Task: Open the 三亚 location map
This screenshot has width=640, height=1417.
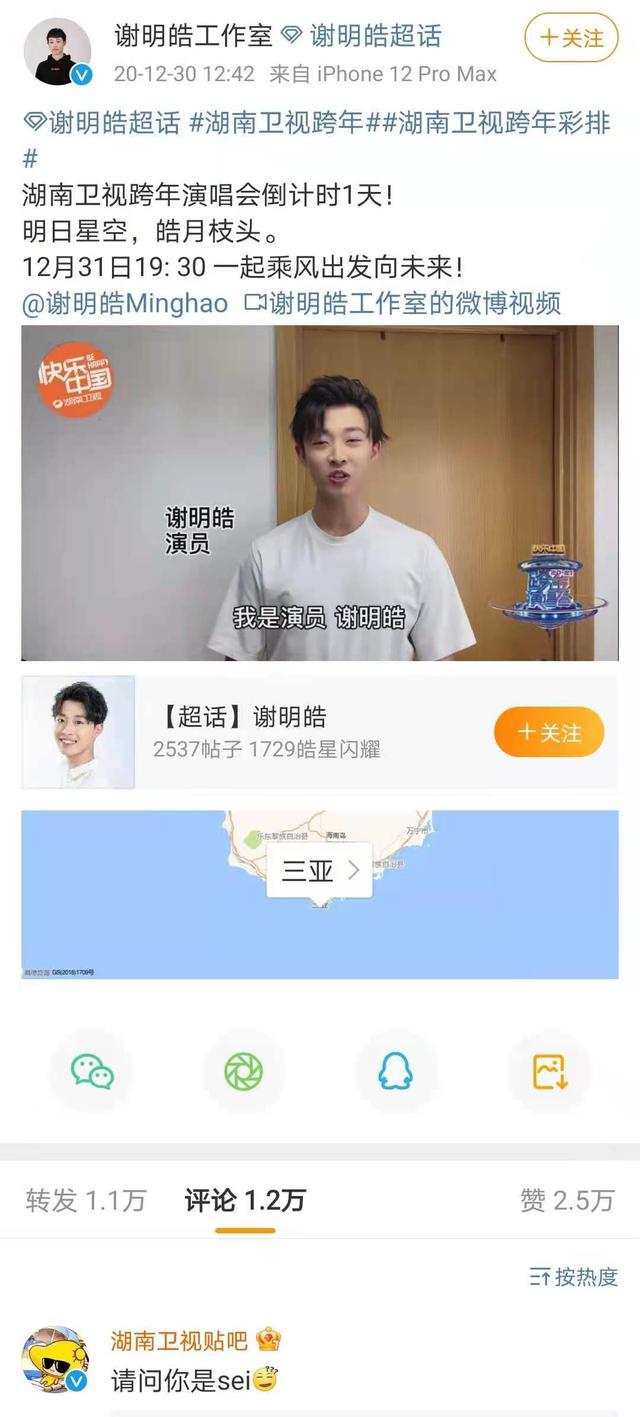Action: pyautogui.click(x=319, y=871)
